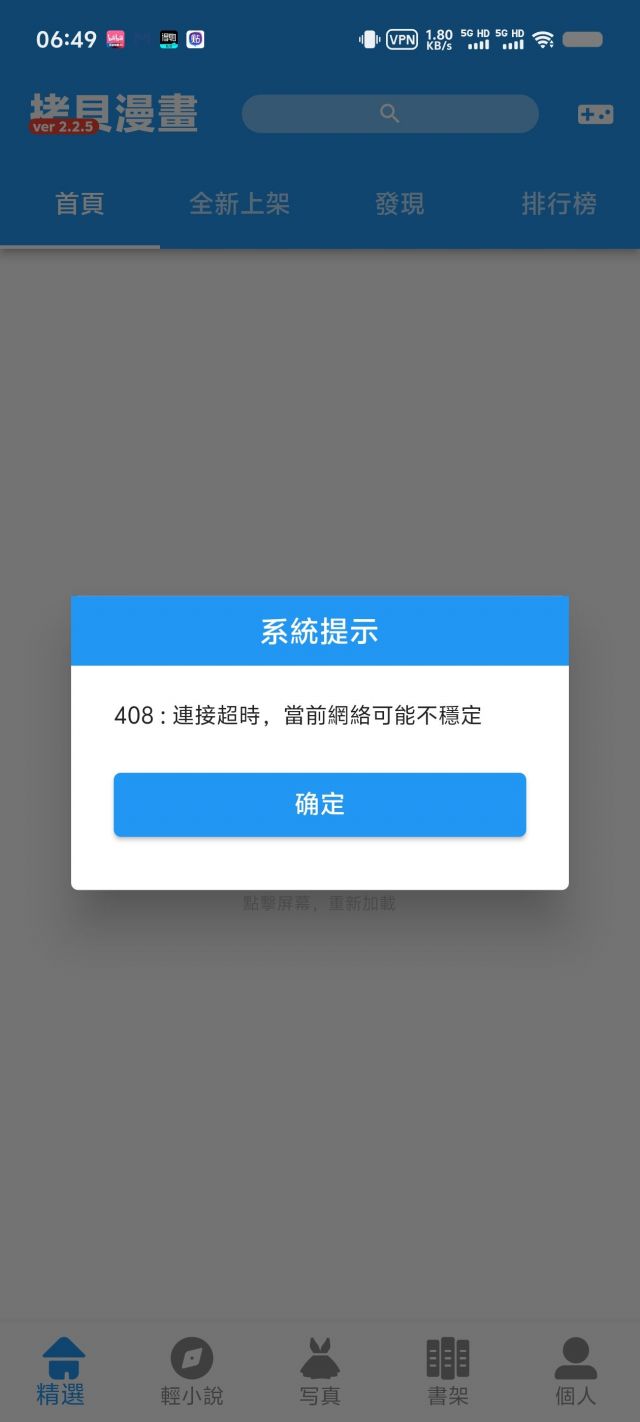Confirm the timeout dialog with 确定
This screenshot has height=1422, width=640.
320,804
